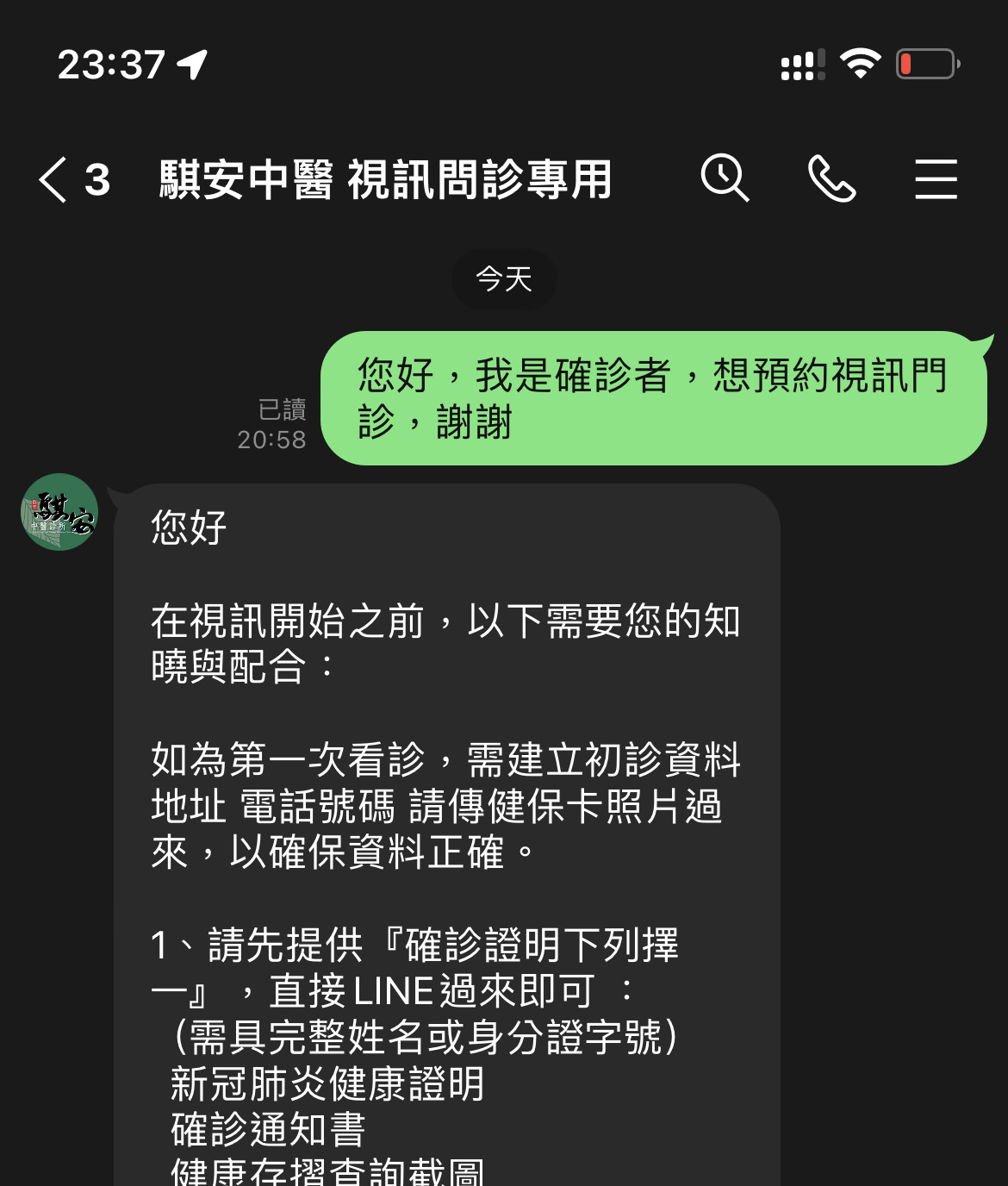The width and height of the screenshot is (1008, 1186).
Task: Start a voice call with 騏安中醫
Action: coord(831,178)
